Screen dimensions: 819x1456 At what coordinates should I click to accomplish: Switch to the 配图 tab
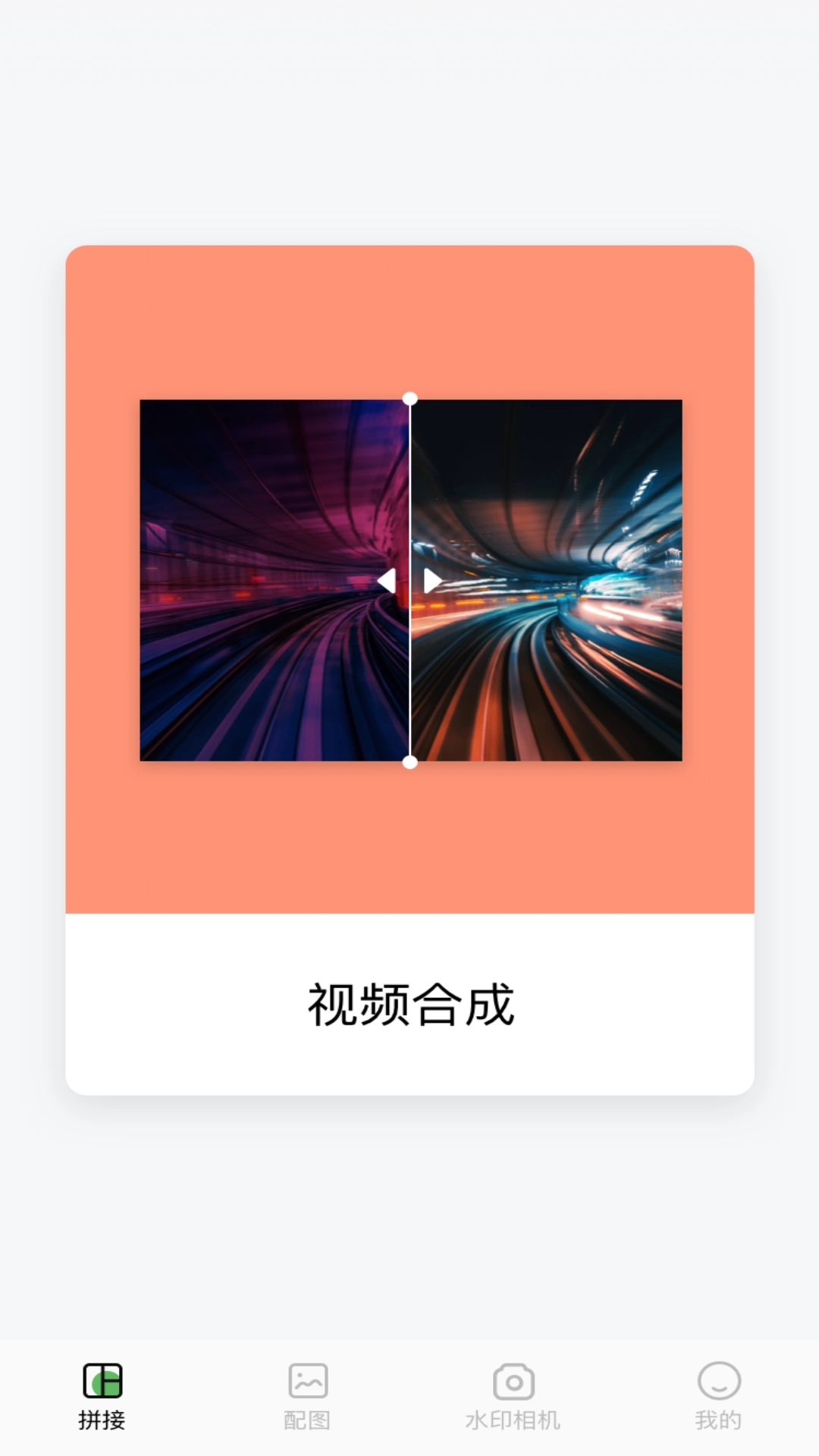click(308, 1399)
